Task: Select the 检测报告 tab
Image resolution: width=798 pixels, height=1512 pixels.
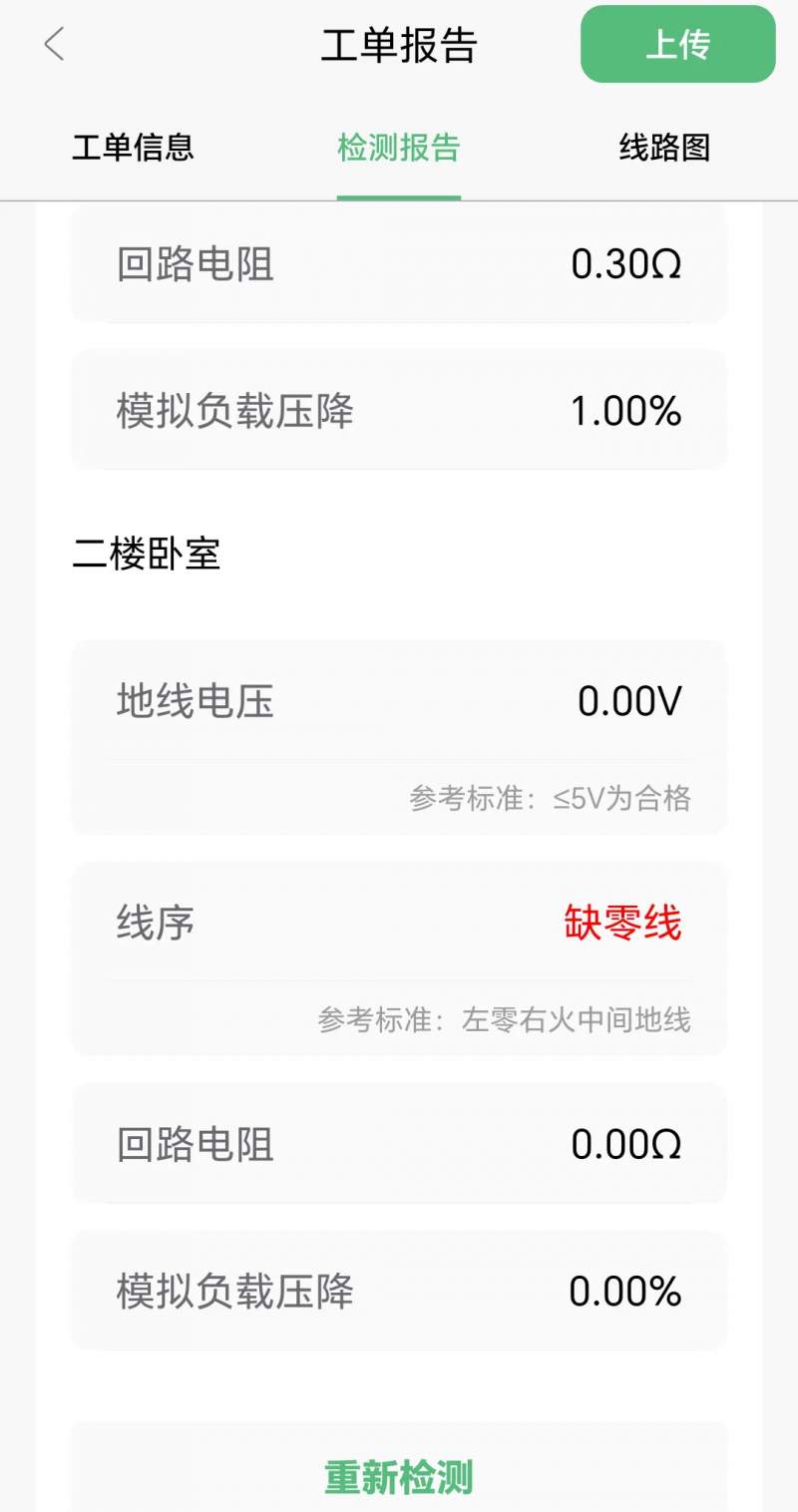Action: tap(398, 148)
